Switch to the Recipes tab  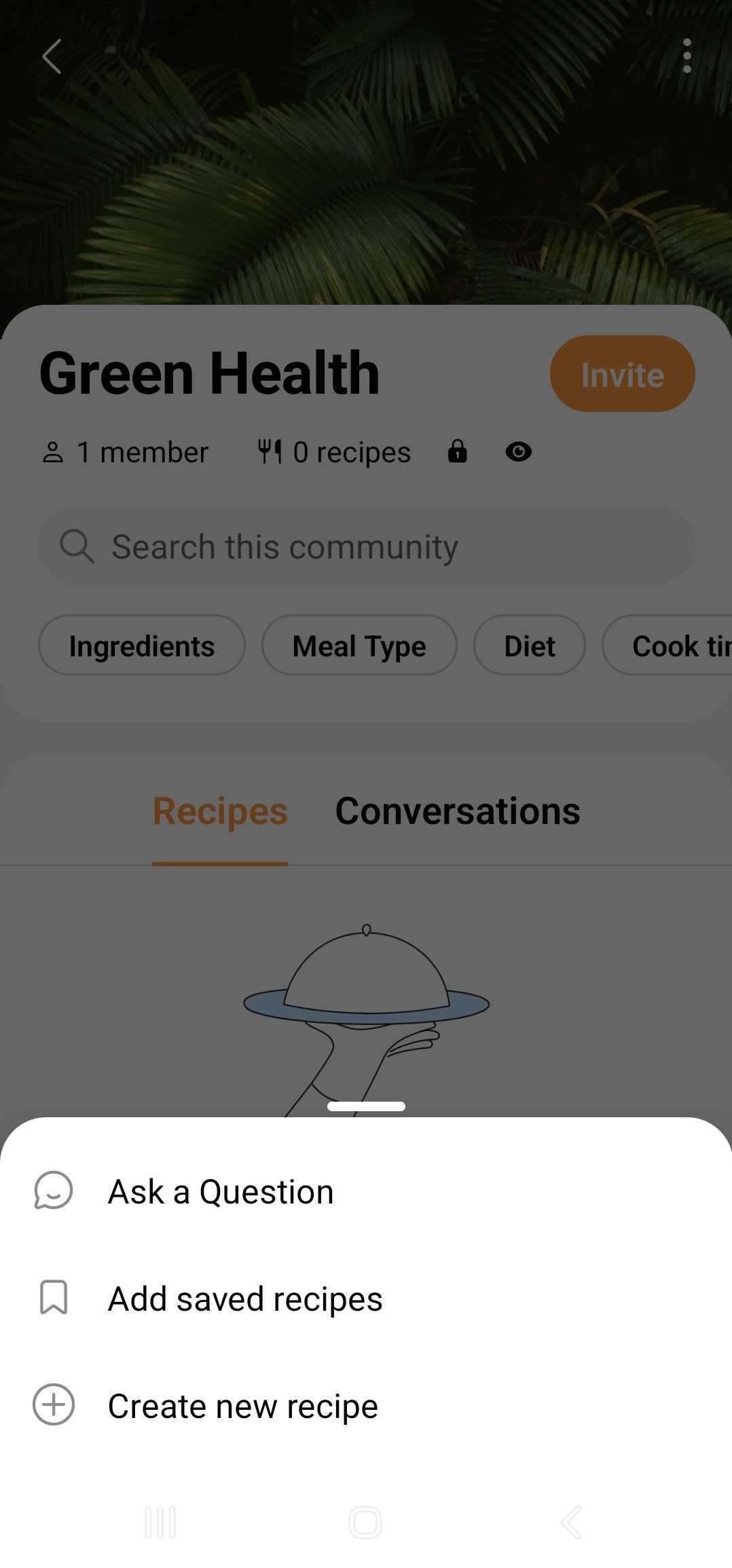[x=220, y=811]
